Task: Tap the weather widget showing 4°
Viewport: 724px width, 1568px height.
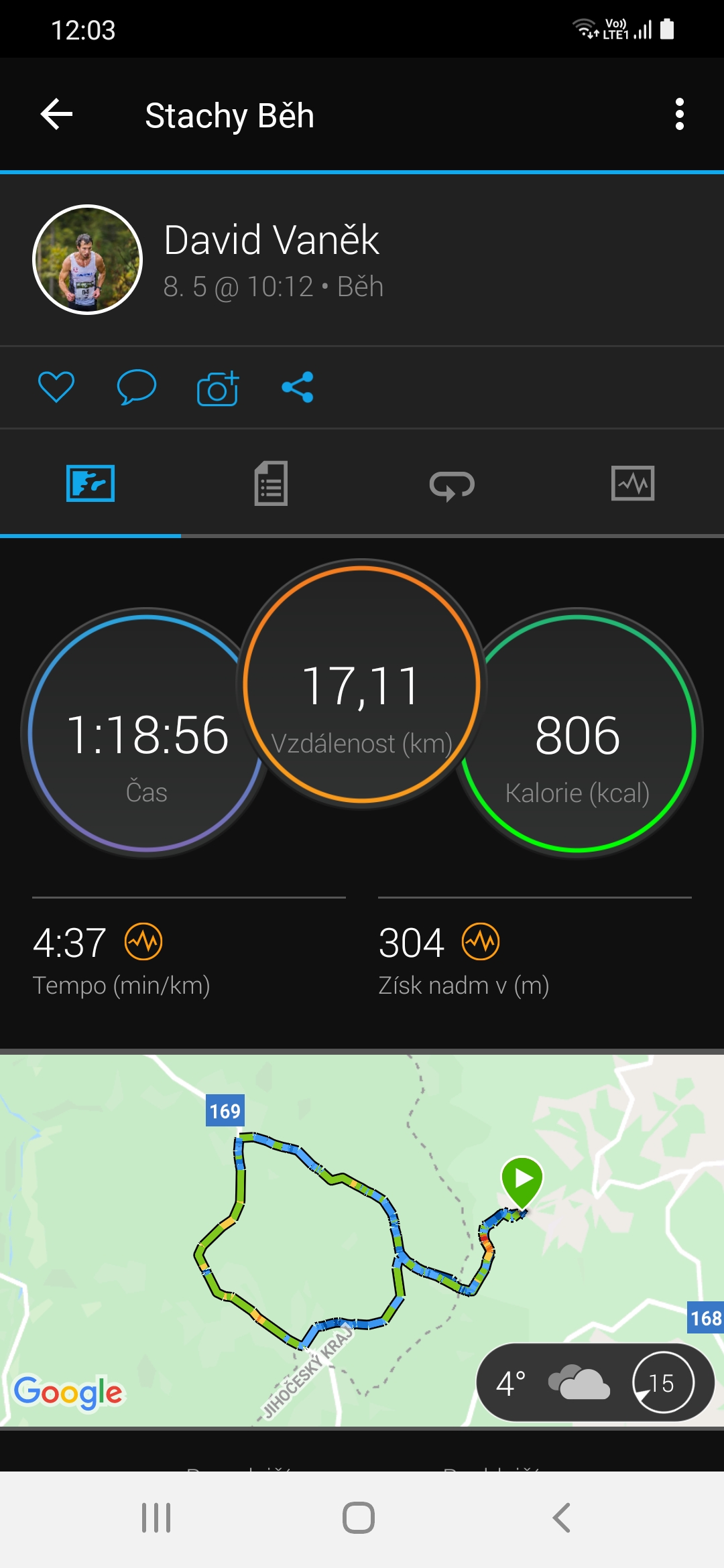Action: tap(595, 1382)
